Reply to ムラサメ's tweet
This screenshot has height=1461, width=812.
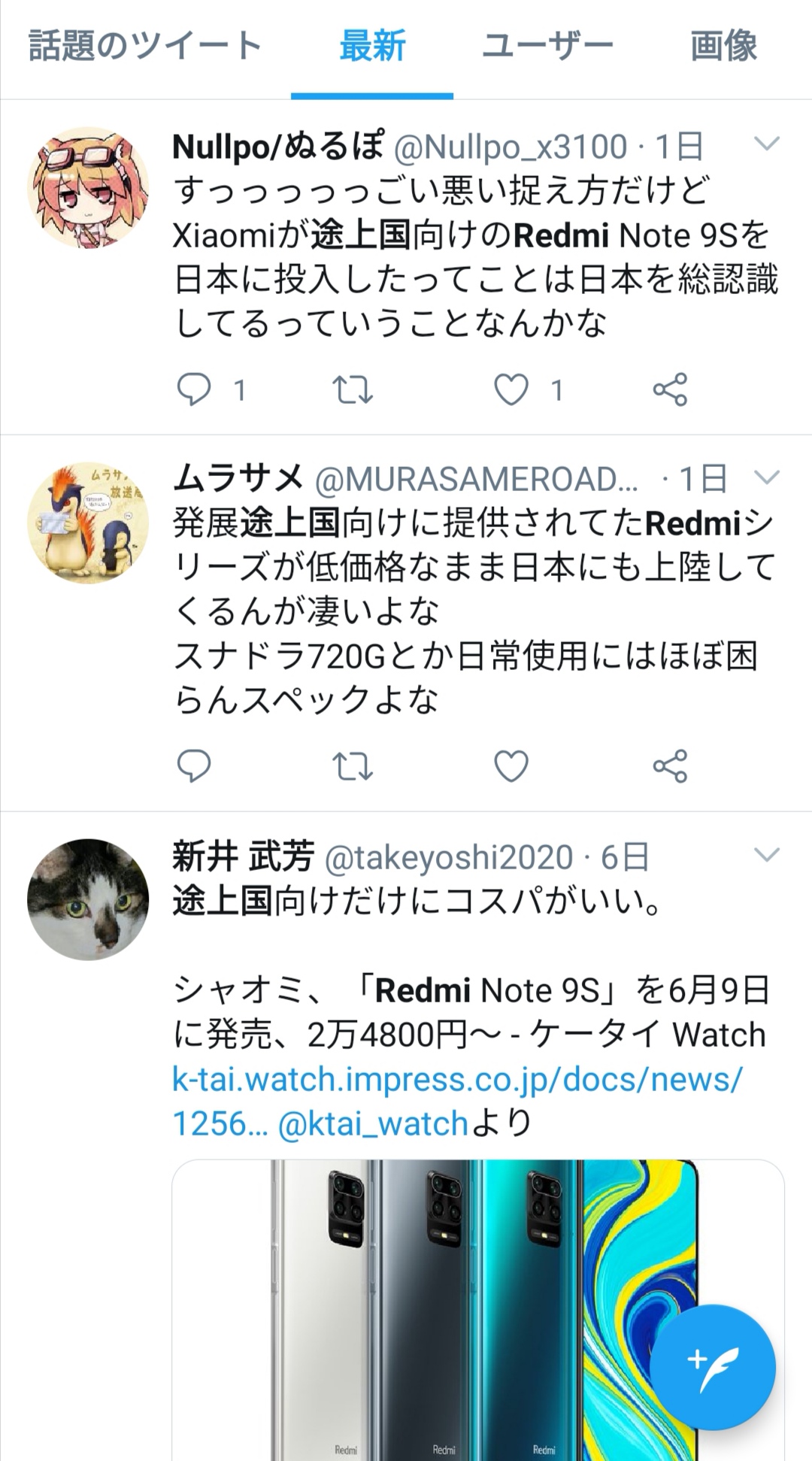click(x=193, y=766)
